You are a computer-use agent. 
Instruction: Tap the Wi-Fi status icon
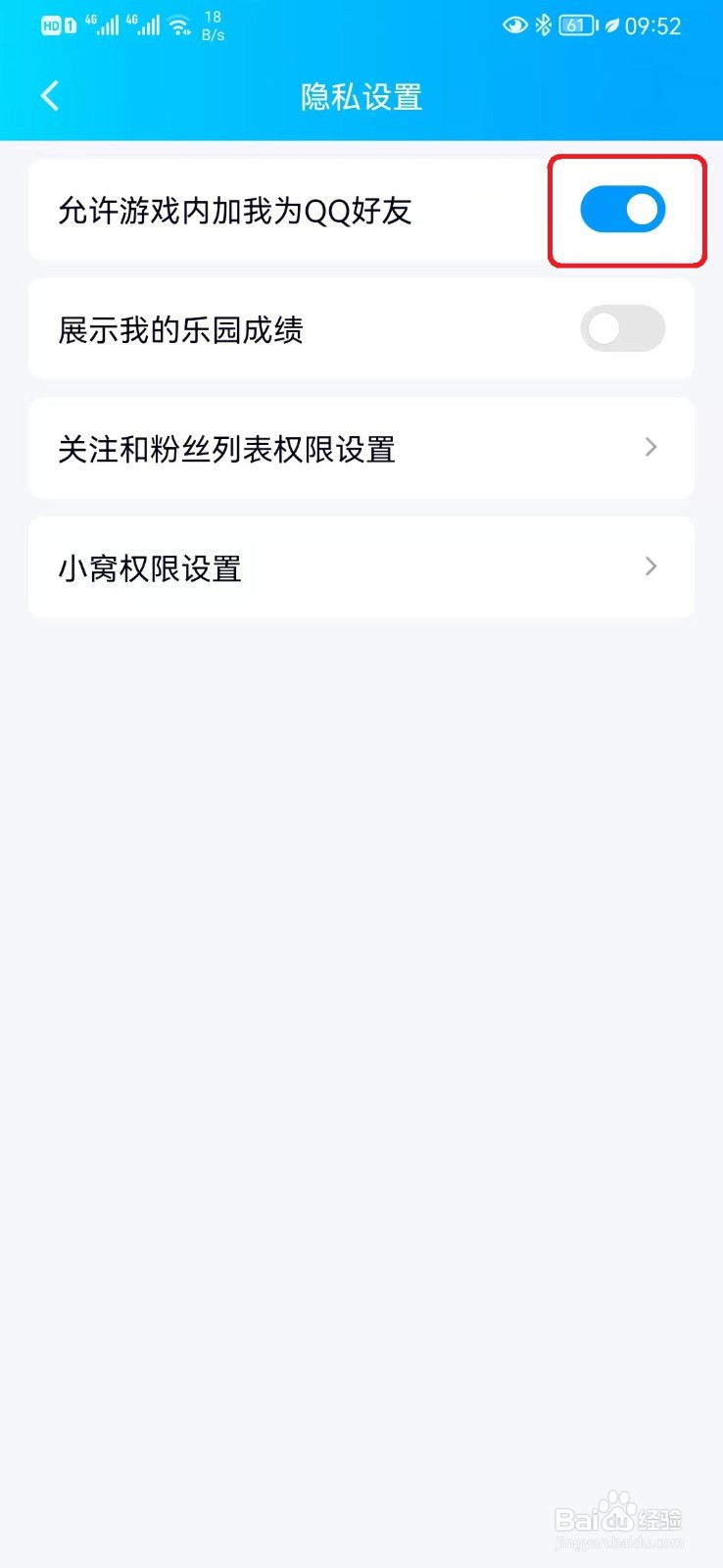179,24
